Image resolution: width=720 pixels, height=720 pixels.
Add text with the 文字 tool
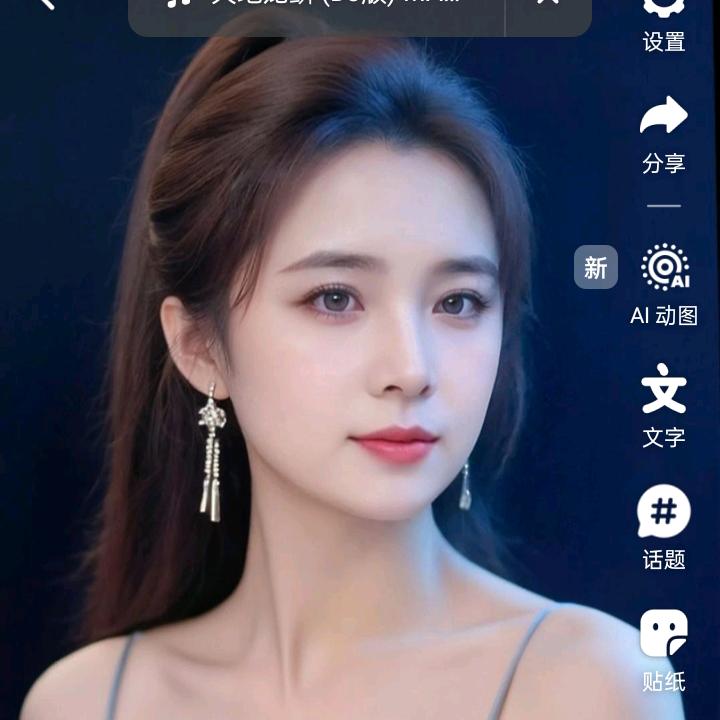(x=664, y=405)
